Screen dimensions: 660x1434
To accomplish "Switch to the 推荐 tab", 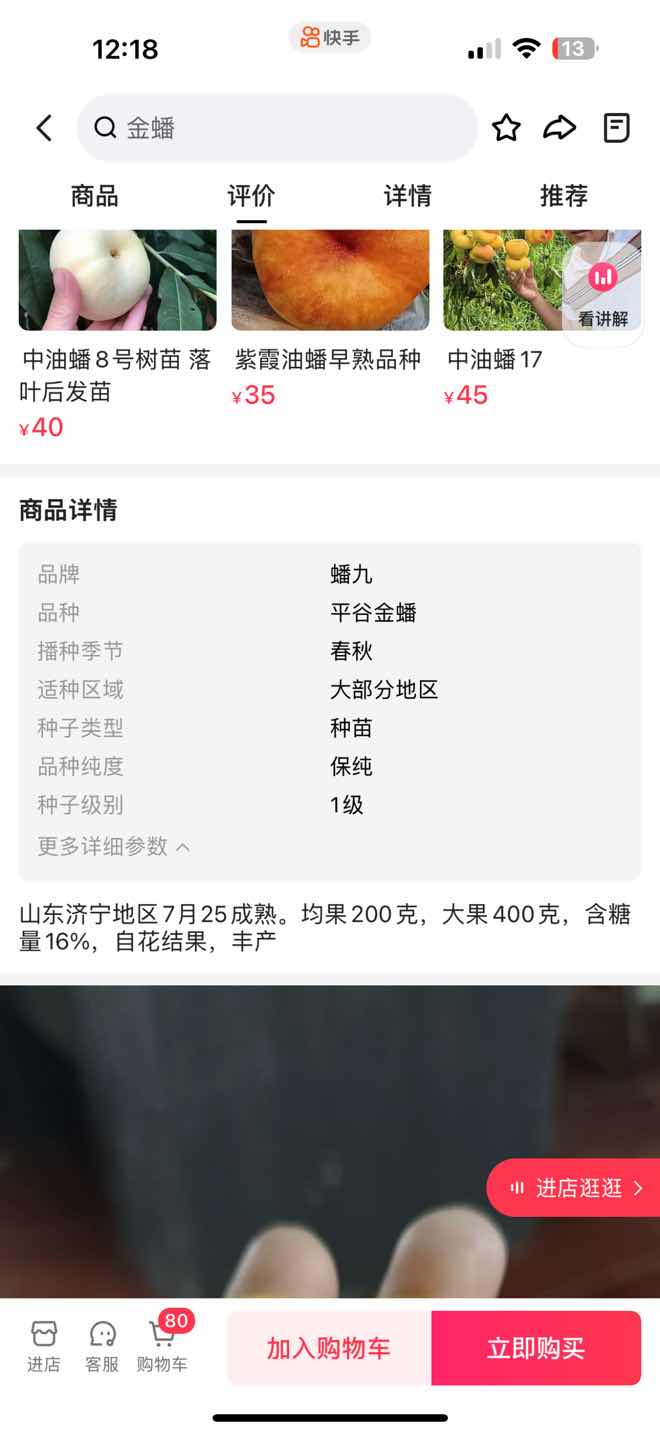I will [564, 196].
